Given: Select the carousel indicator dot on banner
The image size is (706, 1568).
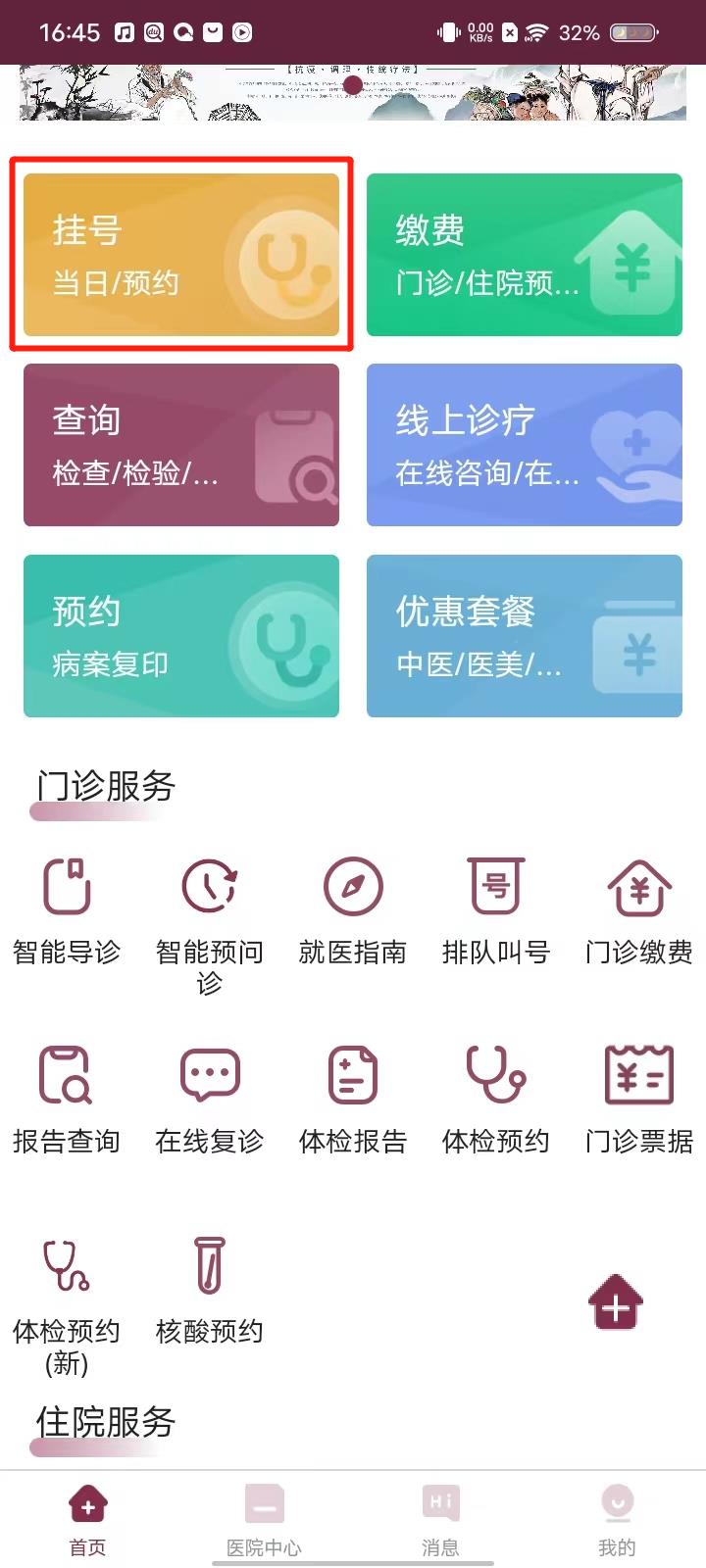Looking at the screenshot, I should tap(352, 84).
